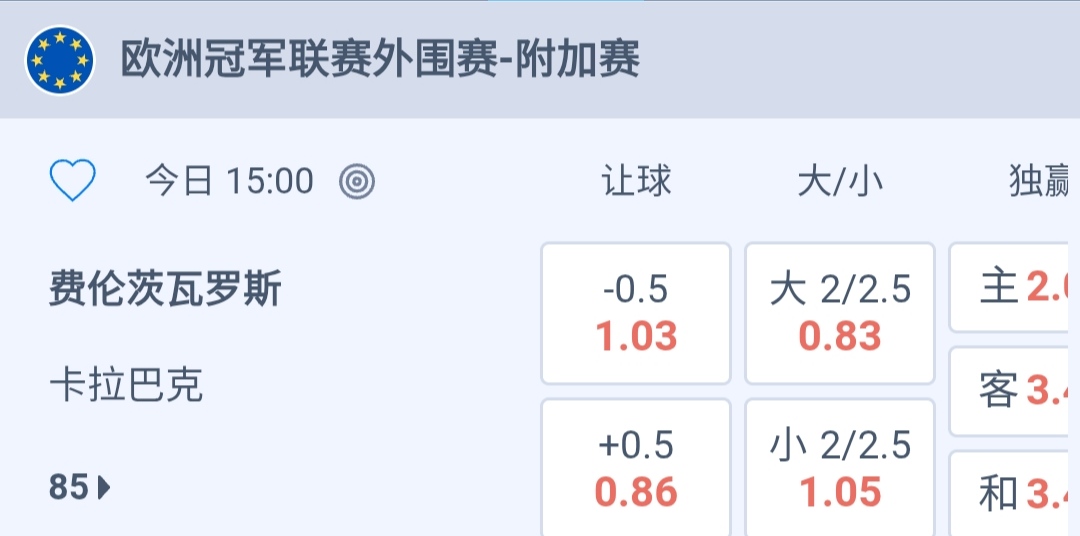
Task: Choose the 主 home win odds
Action: [x=1015, y=288]
